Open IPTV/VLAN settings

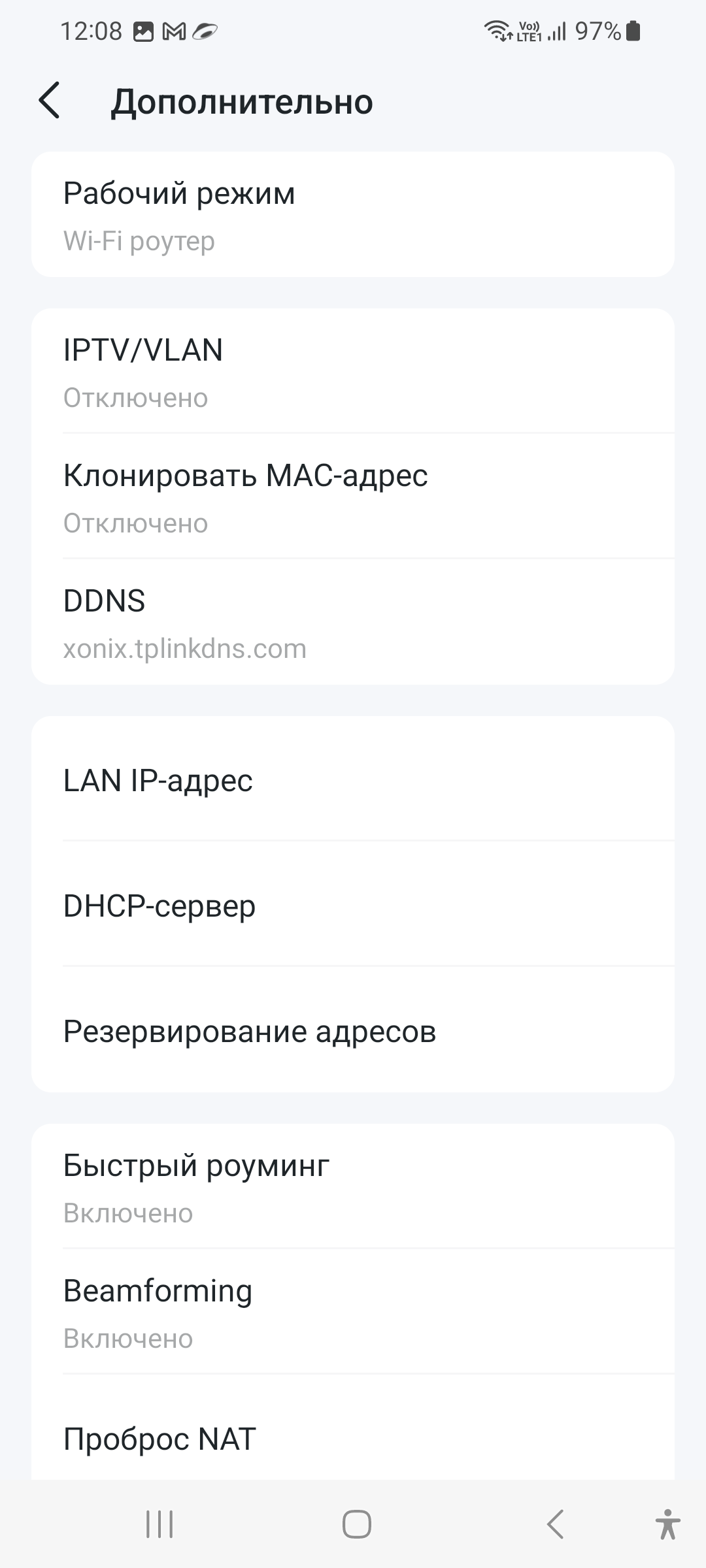pos(353,371)
